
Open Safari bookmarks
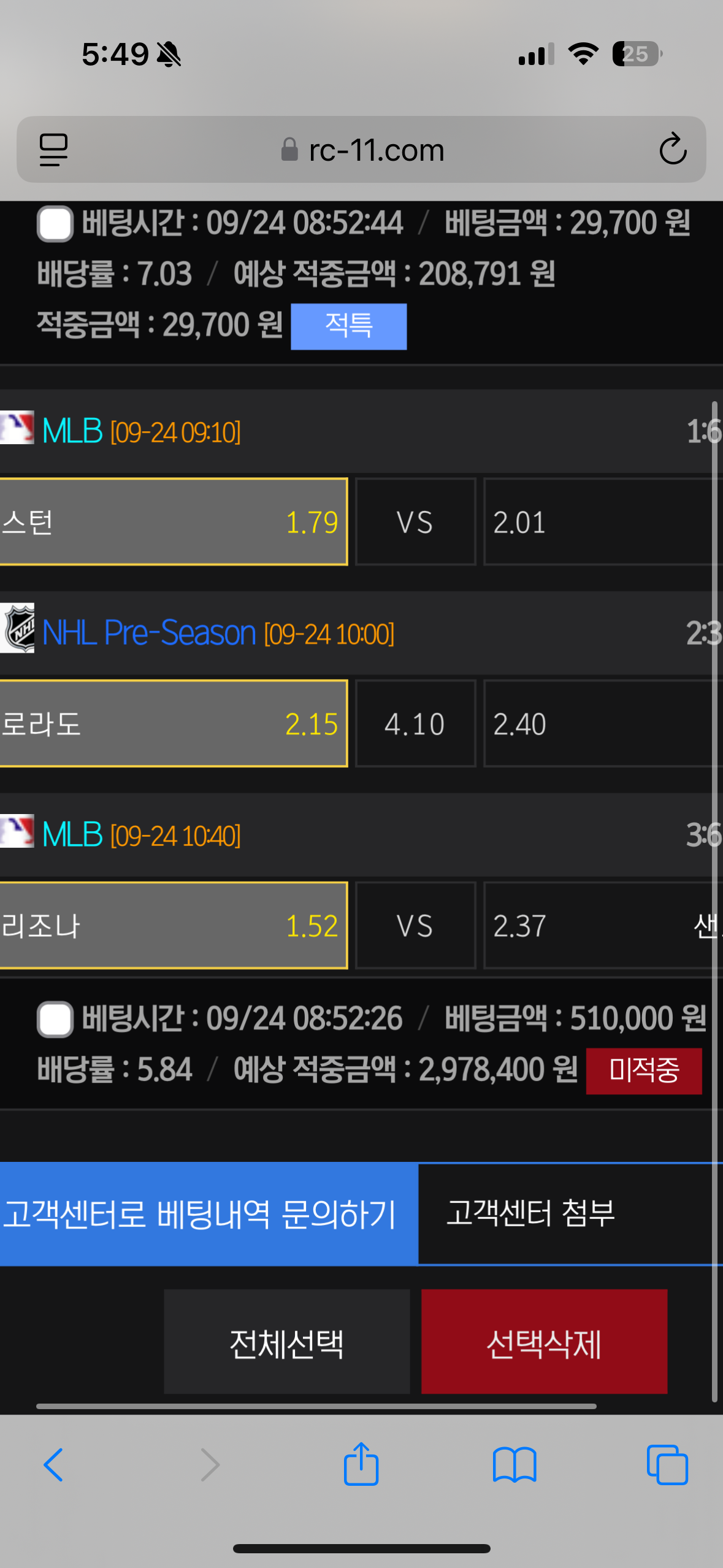(x=515, y=1465)
